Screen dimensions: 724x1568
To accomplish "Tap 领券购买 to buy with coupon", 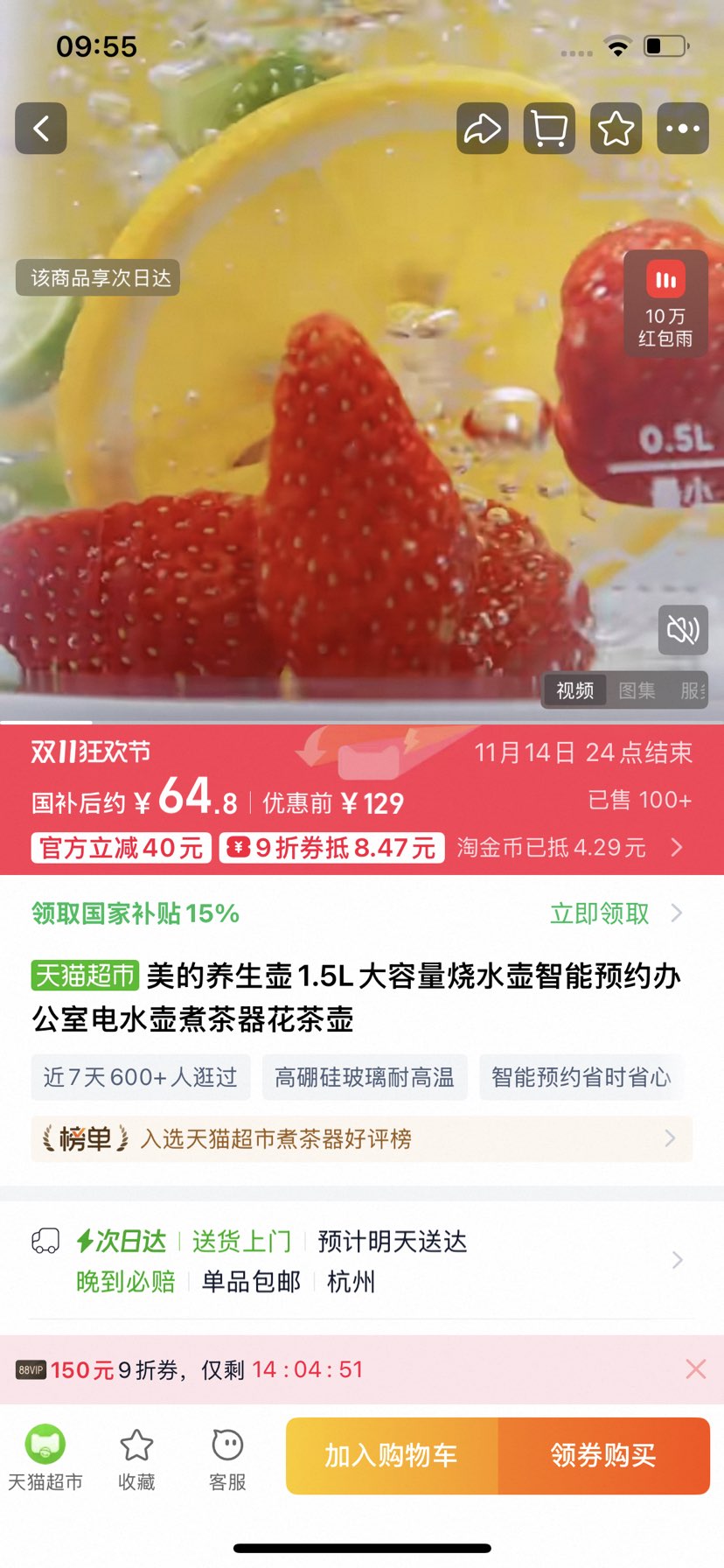I will coord(604,1455).
